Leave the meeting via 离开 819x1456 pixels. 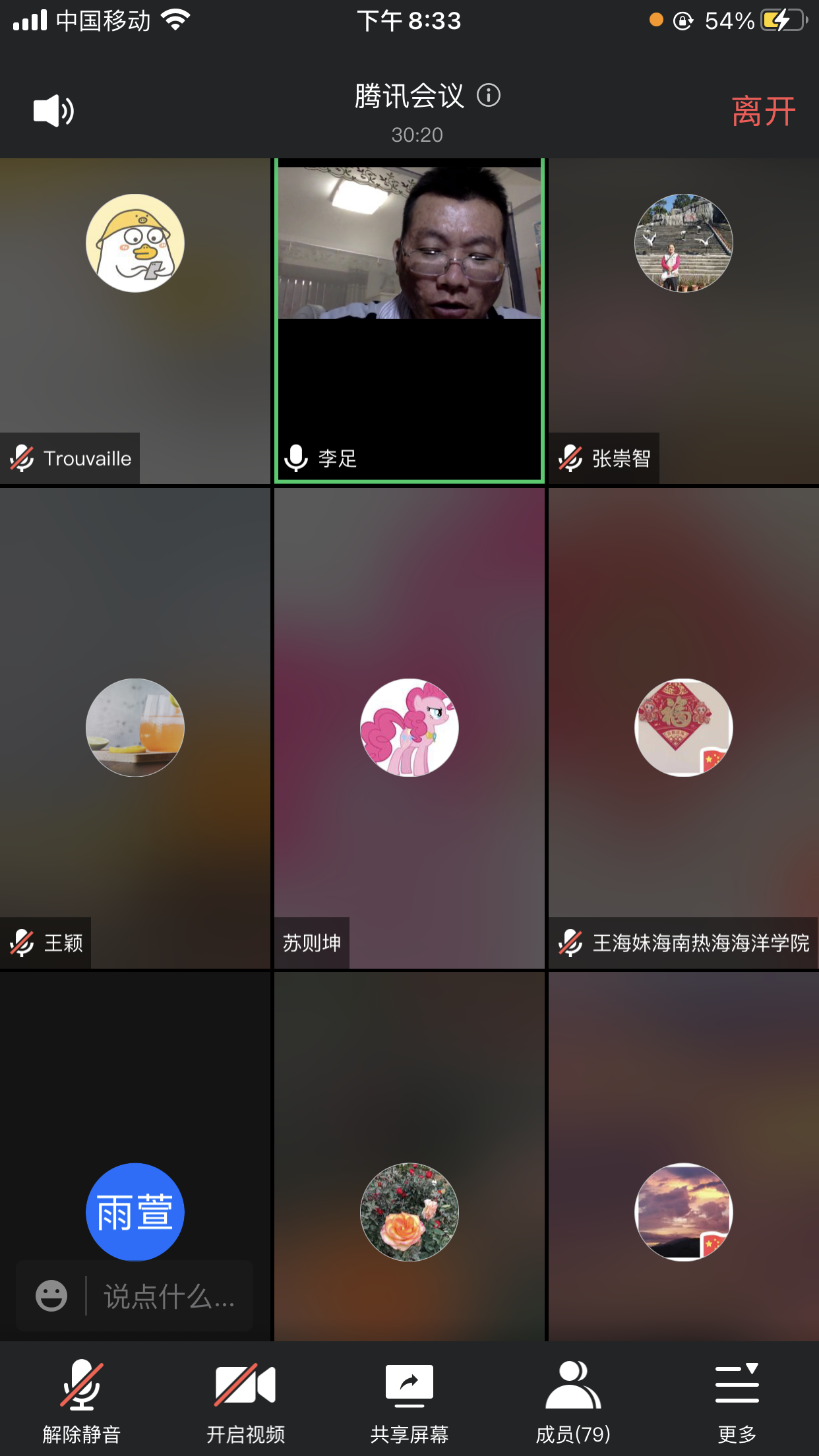763,111
